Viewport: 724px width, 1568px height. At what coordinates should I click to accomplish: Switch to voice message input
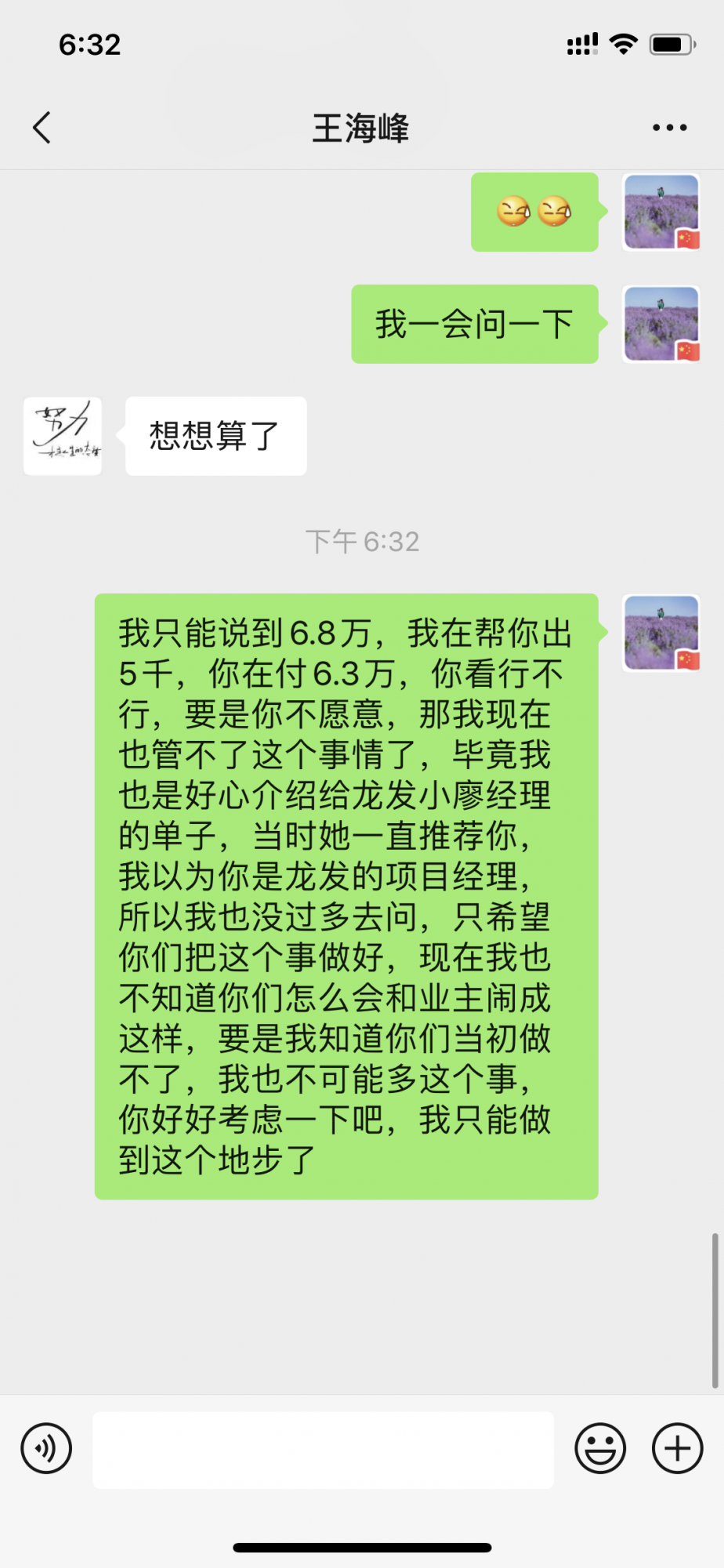46,1449
